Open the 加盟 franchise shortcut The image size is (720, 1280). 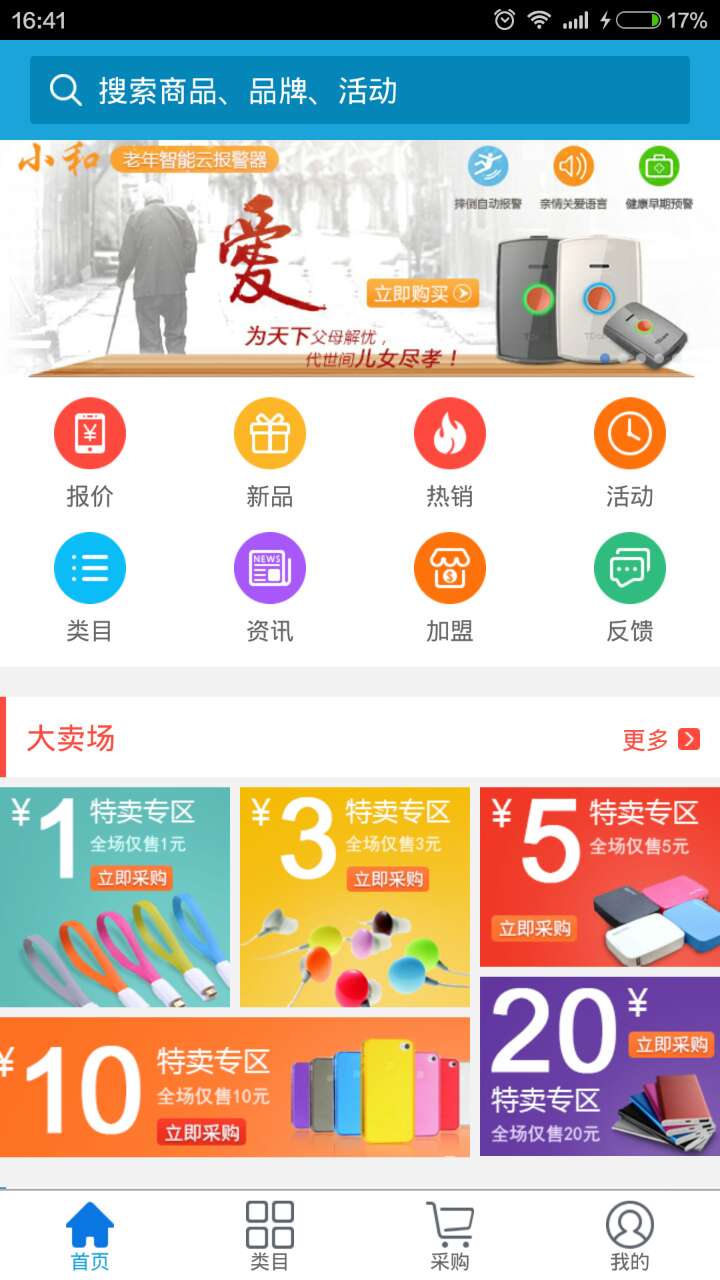[450, 588]
